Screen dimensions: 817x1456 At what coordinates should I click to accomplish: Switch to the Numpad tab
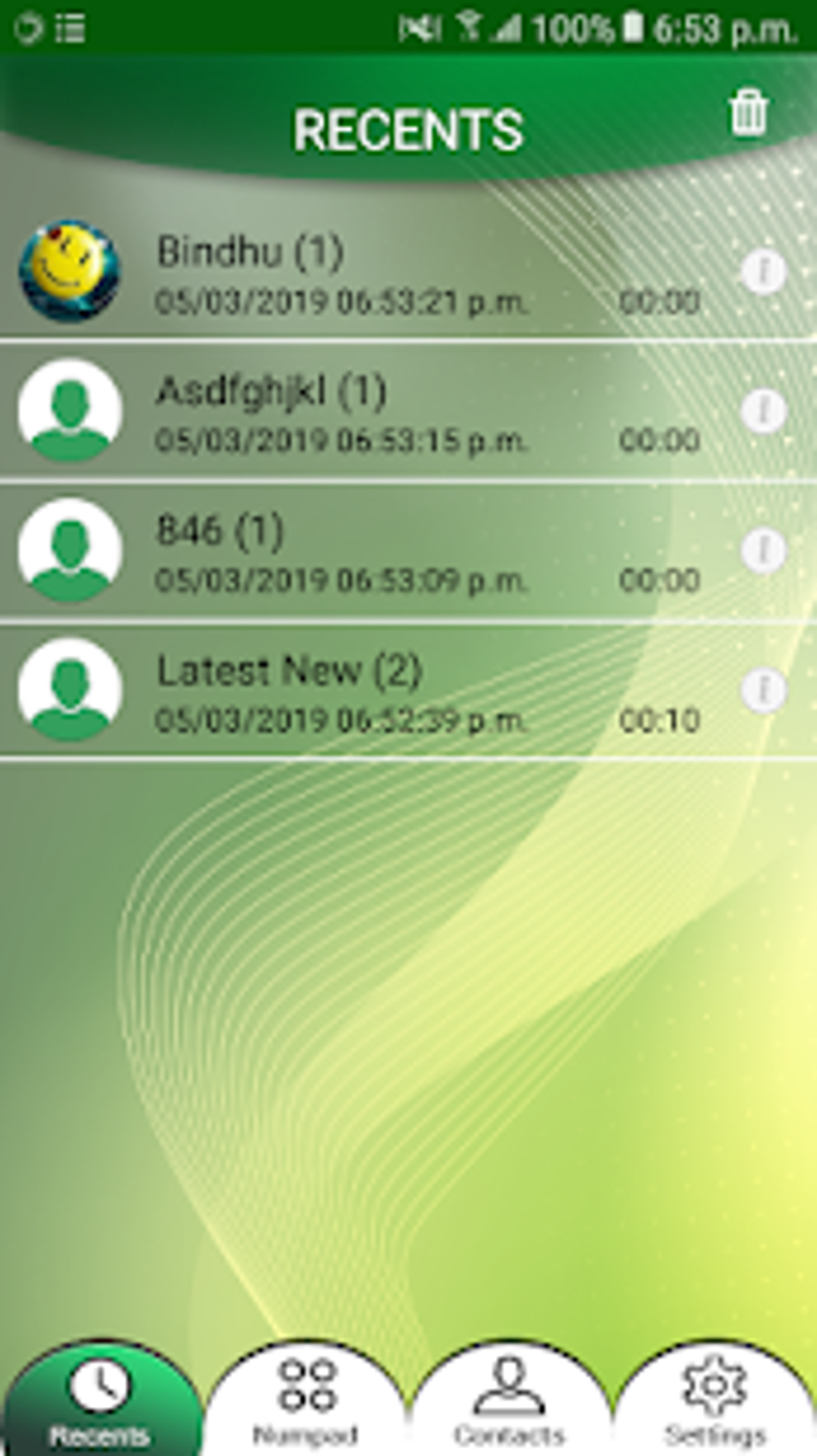click(305, 1401)
